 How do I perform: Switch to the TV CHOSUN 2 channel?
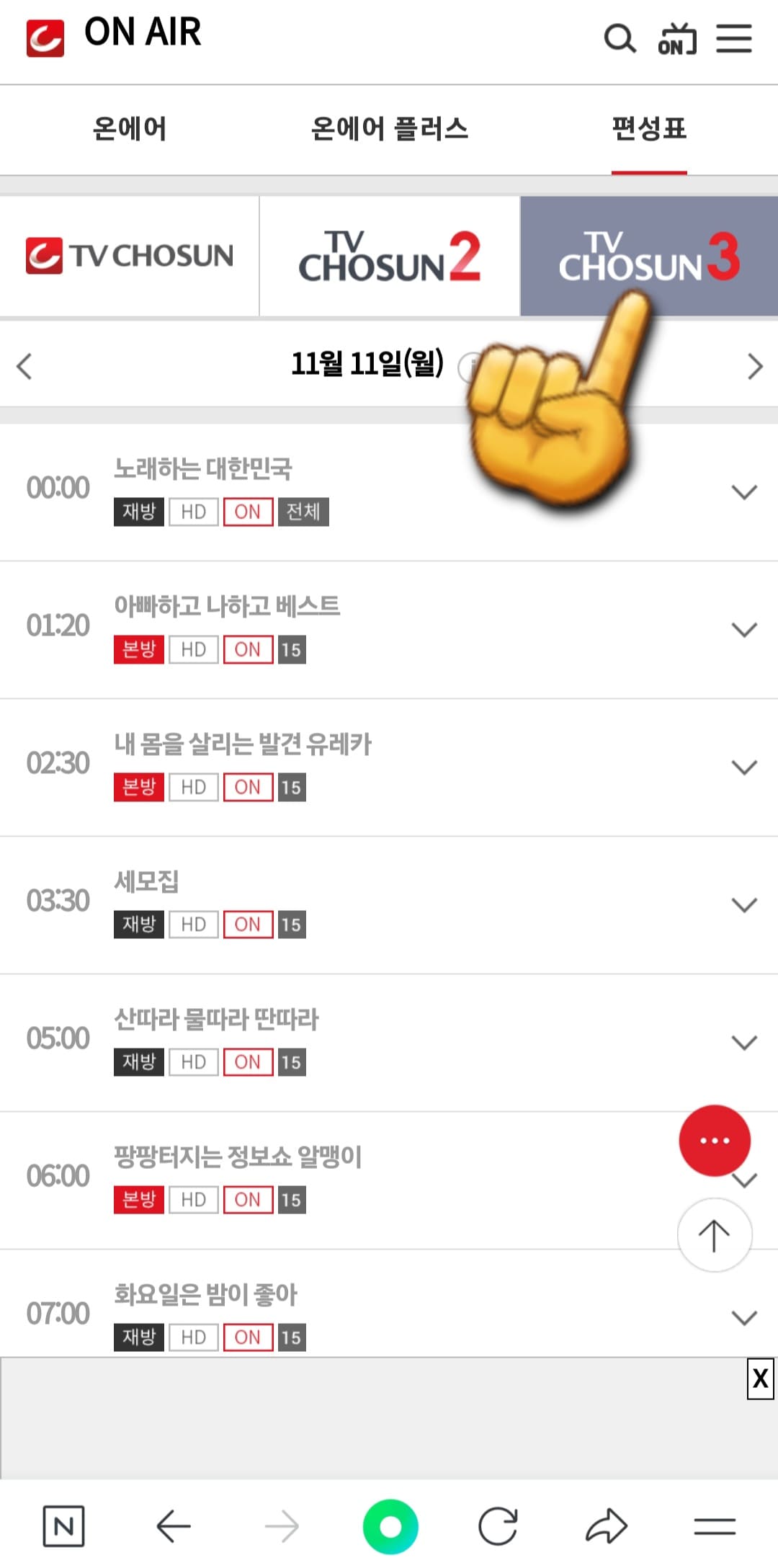(x=389, y=256)
